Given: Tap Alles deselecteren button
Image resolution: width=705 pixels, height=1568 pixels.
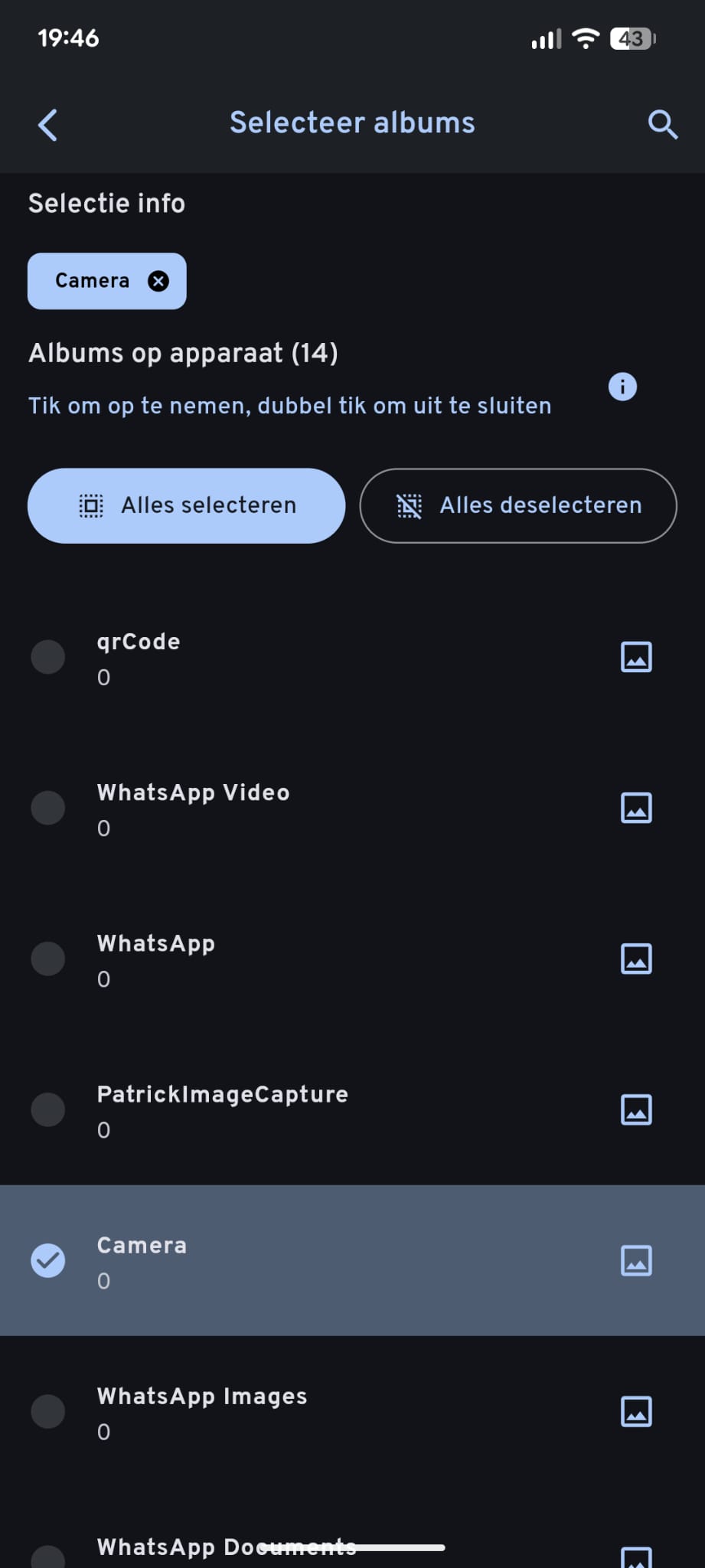Looking at the screenshot, I should click(x=518, y=505).
